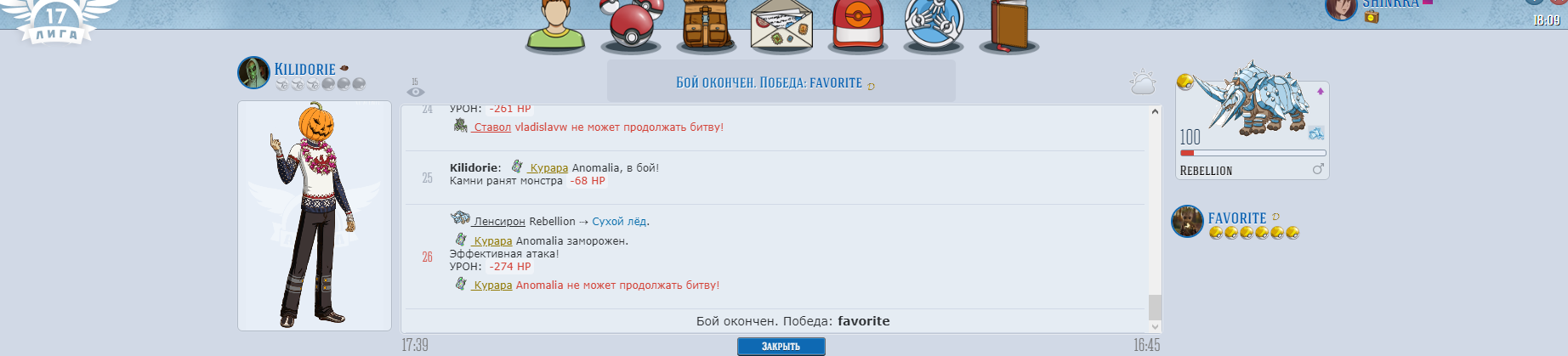Screen dimensions: 1568x356
Task: Open the Pokeball team icon in the top menu
Action: 632,25
